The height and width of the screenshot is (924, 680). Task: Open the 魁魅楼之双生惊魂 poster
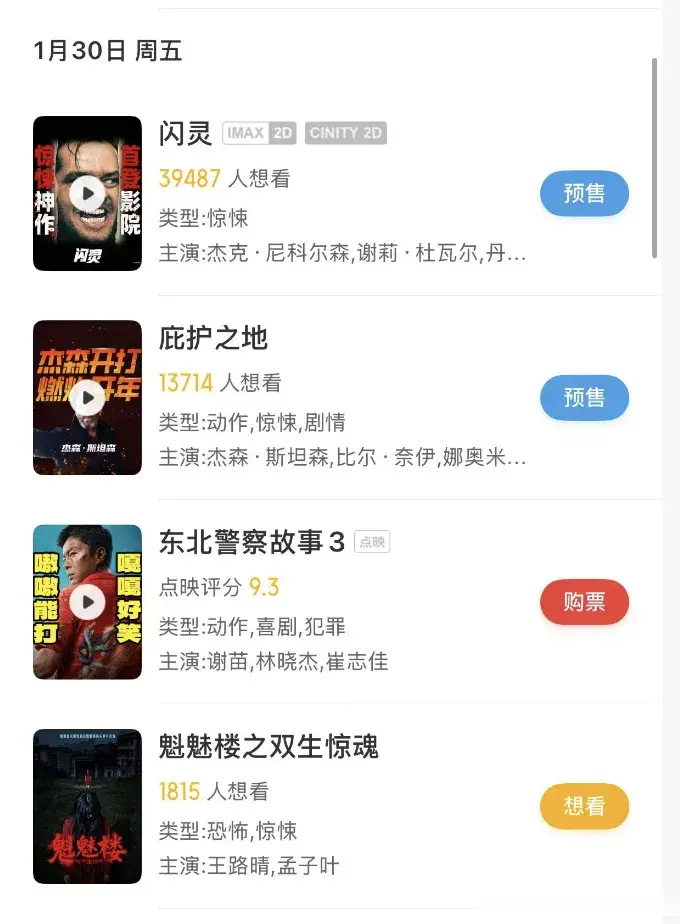tap(88, 806)
